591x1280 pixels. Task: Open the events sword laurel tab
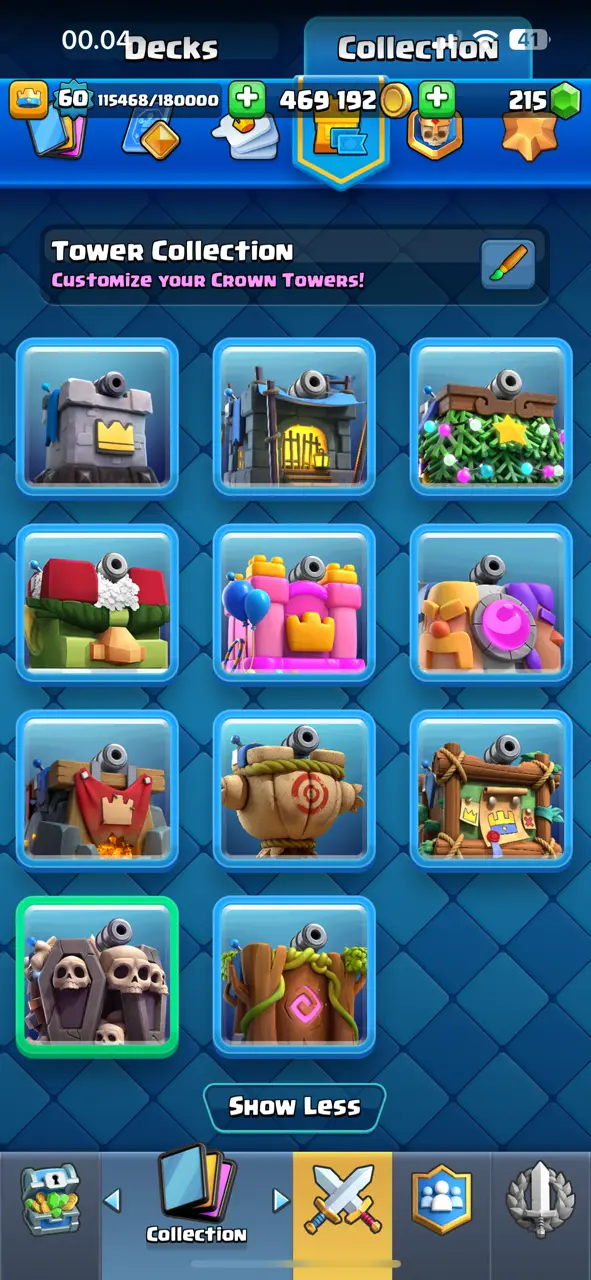[x=540, y=1200]
